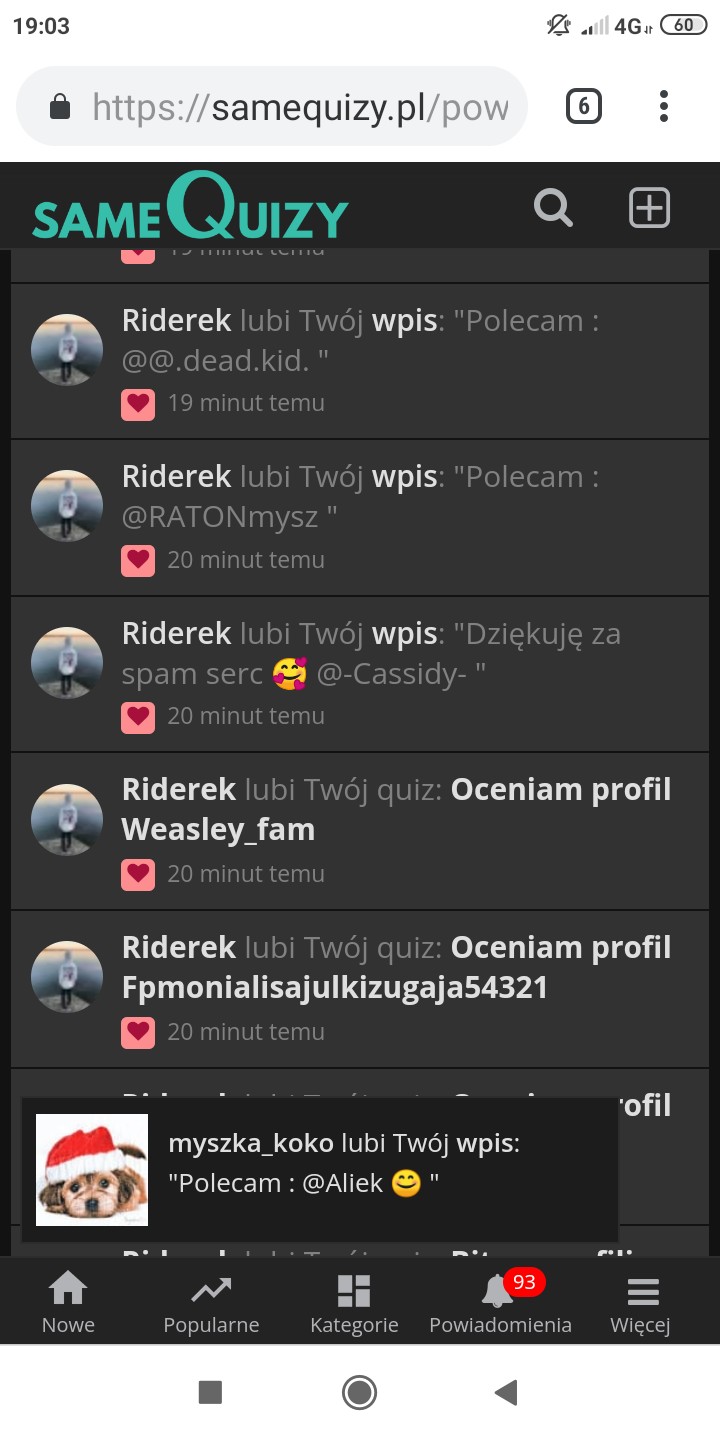
Task: Tap the plus icon to create content
Action: coord(649,208)
